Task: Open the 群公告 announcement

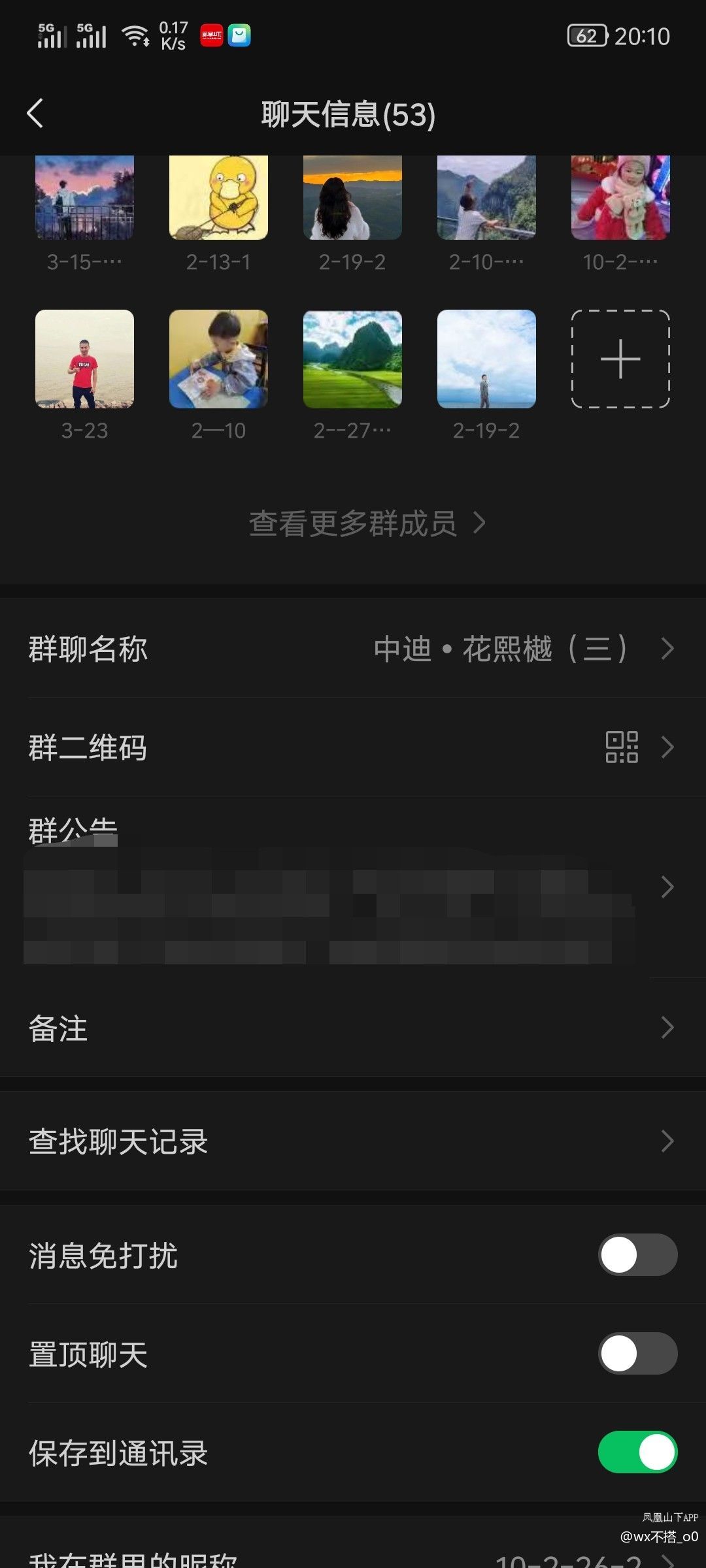Action: coord(353,887)
